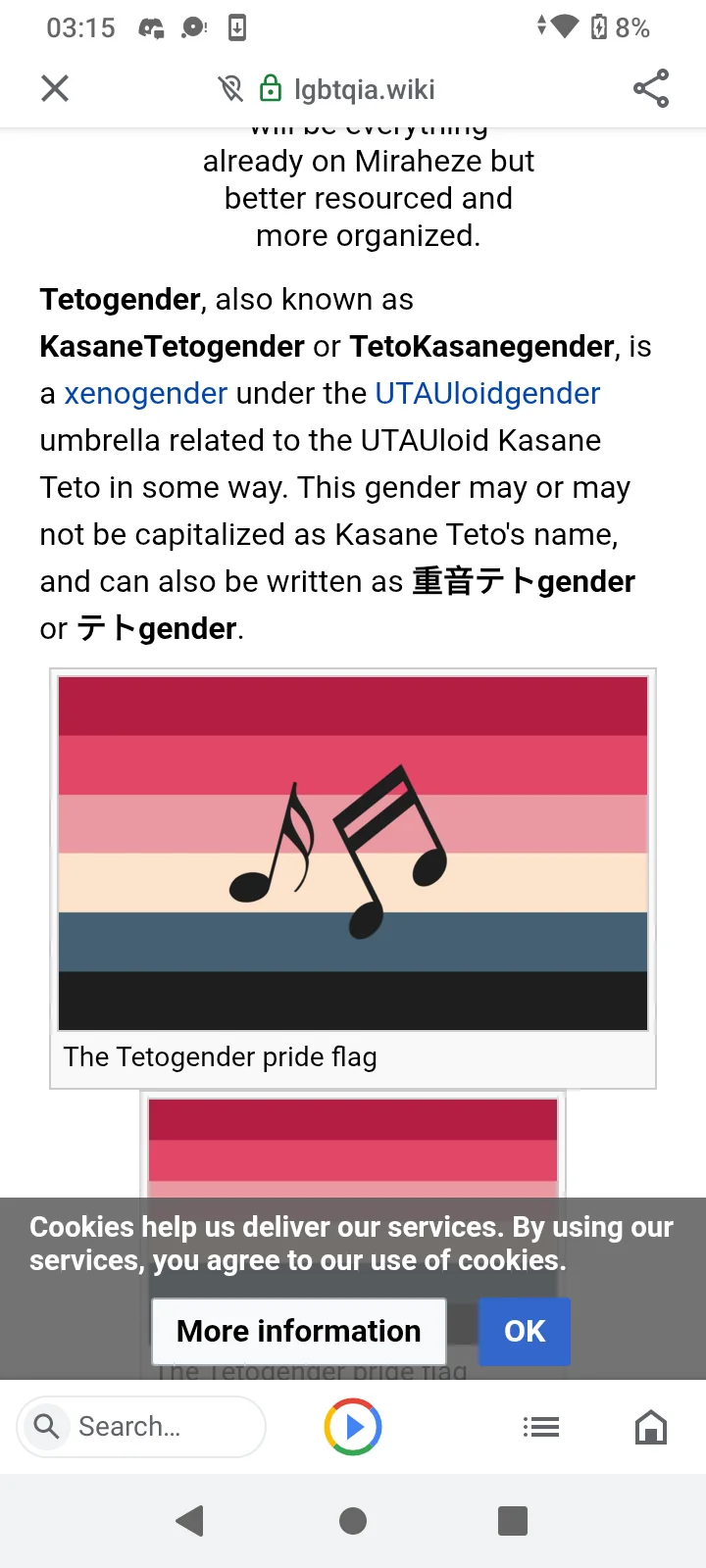Share this lgbtqia.wiki page
Viewport: 706px width, 1568px height.
coord(651,89)
